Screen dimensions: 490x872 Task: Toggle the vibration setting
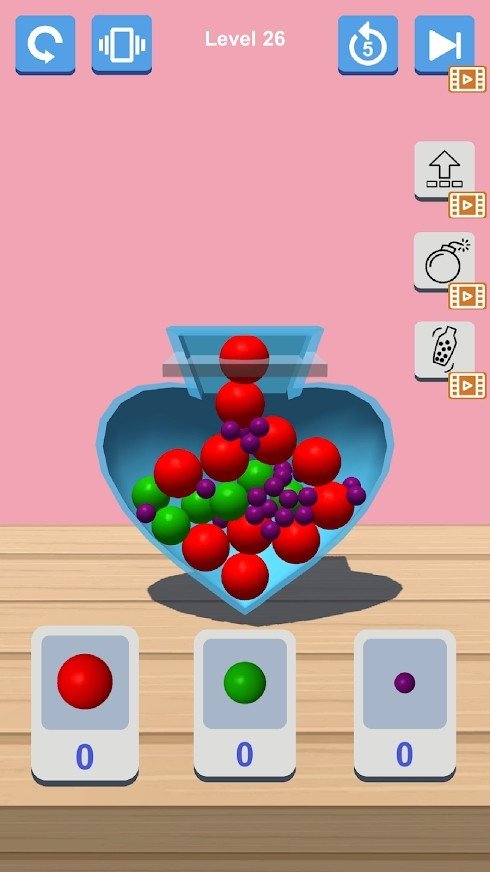coord(122,44)
